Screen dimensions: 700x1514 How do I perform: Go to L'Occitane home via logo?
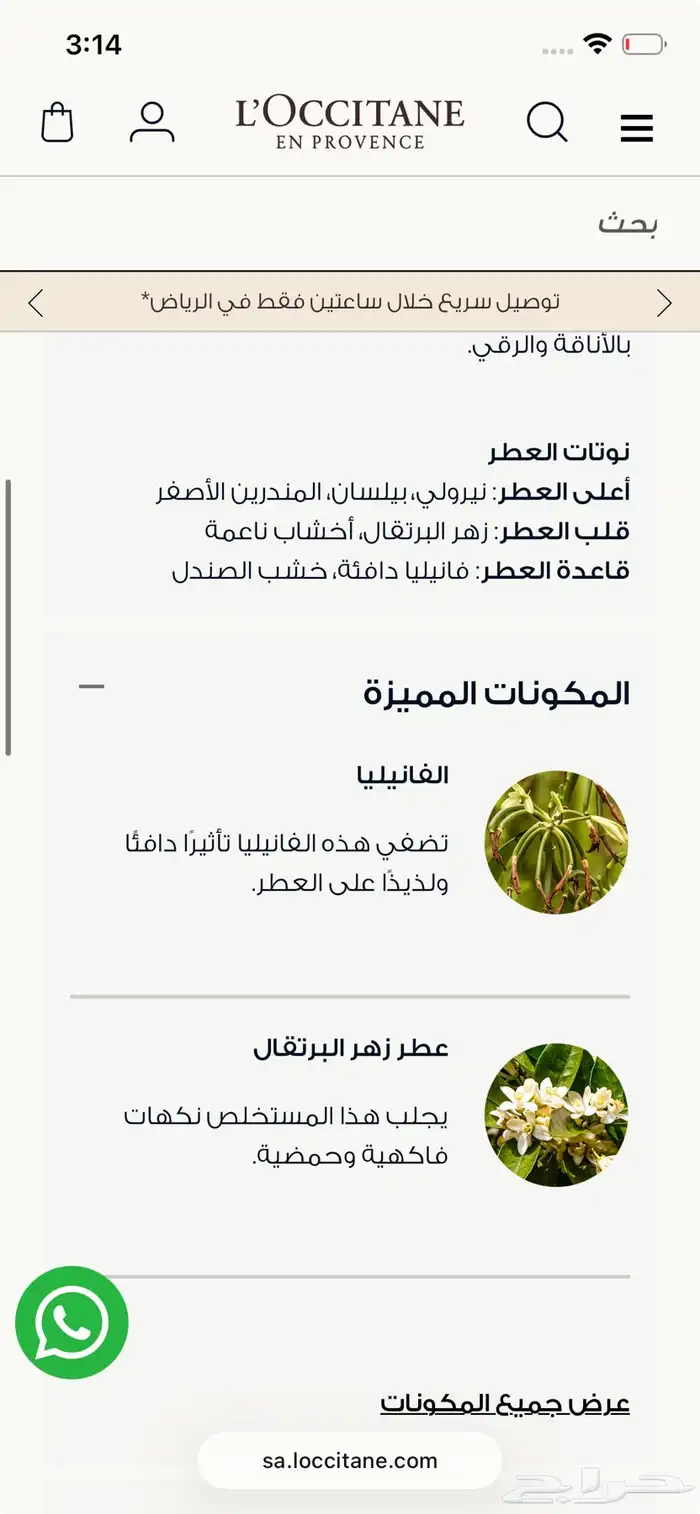click(x=350, y=123)
